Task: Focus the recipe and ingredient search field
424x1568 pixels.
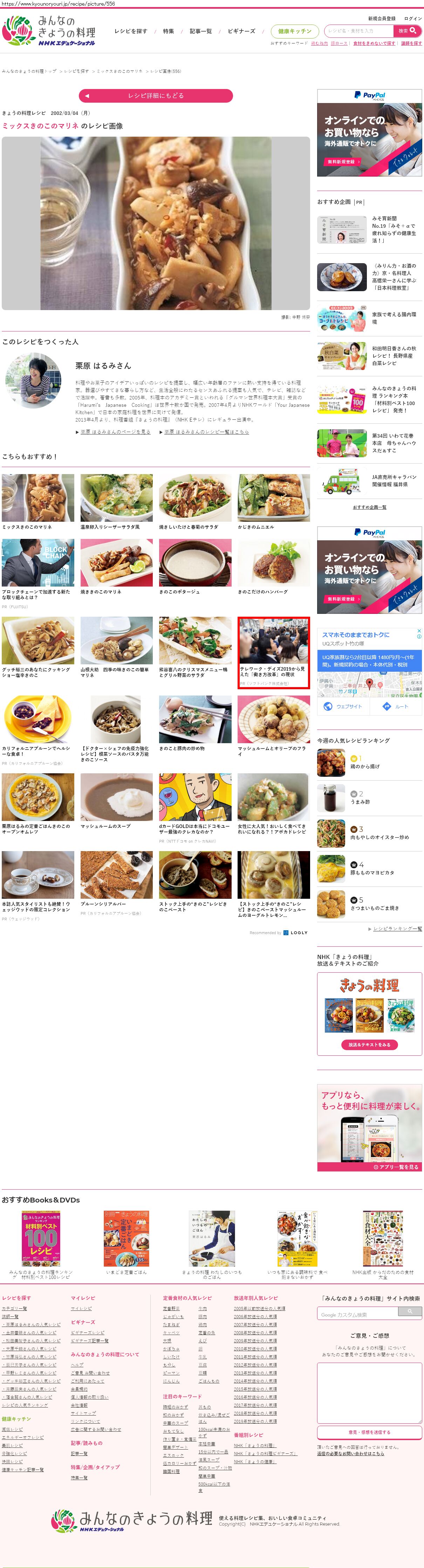Action: click(358, 30)
